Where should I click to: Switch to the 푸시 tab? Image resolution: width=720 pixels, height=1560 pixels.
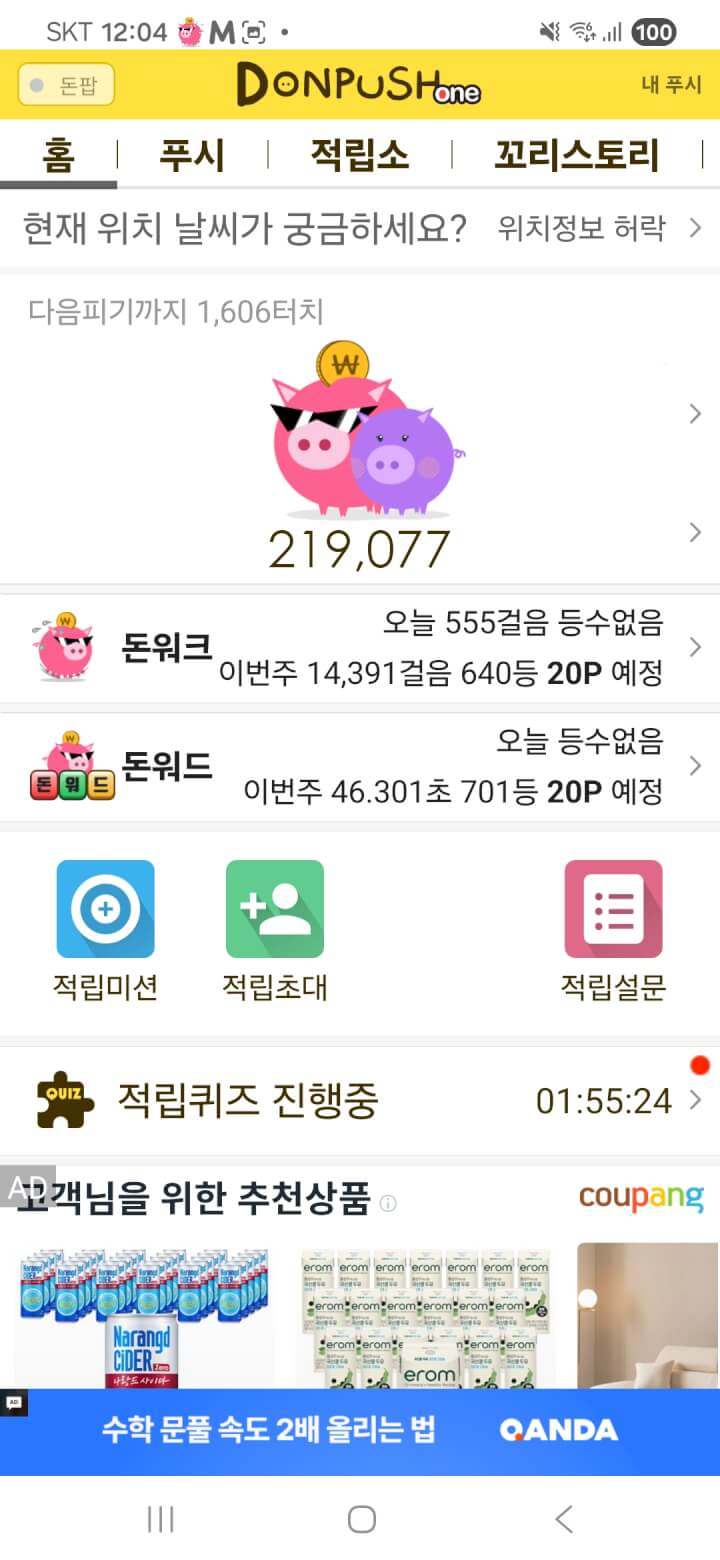[x=192, y=156]
